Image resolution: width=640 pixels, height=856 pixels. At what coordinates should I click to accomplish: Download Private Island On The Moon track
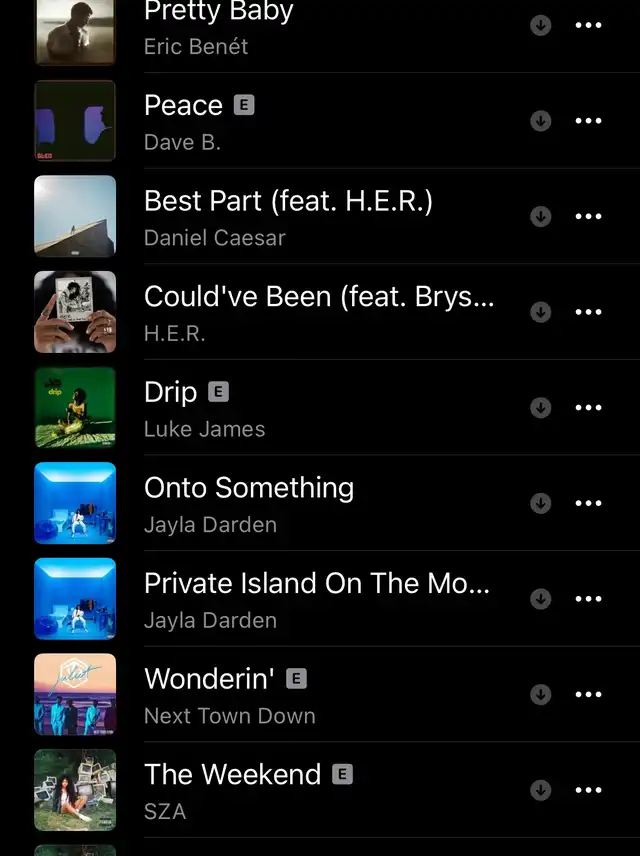[x=541, y=599]
